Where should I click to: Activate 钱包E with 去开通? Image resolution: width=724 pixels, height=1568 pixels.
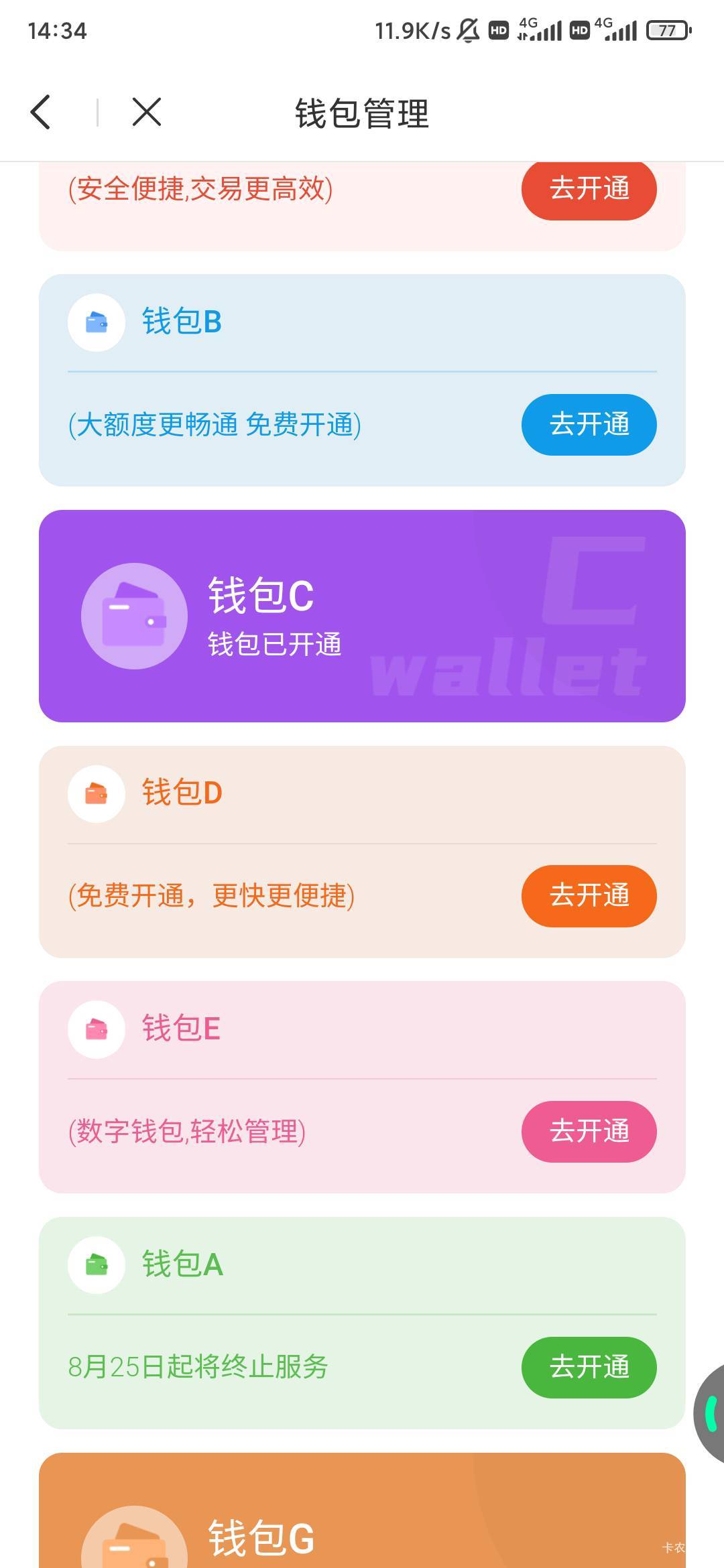[589, 1132]
